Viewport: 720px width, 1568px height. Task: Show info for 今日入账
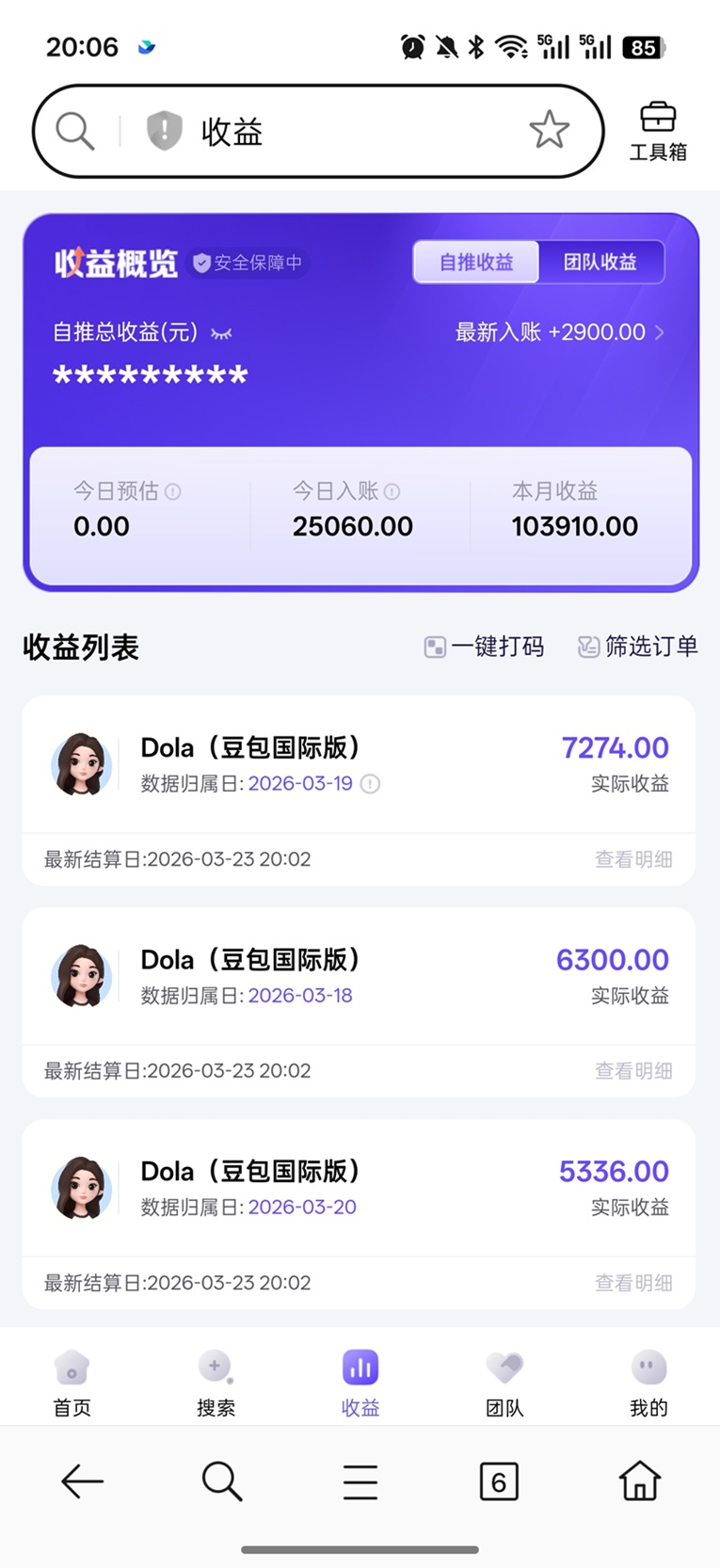[392, 491]
